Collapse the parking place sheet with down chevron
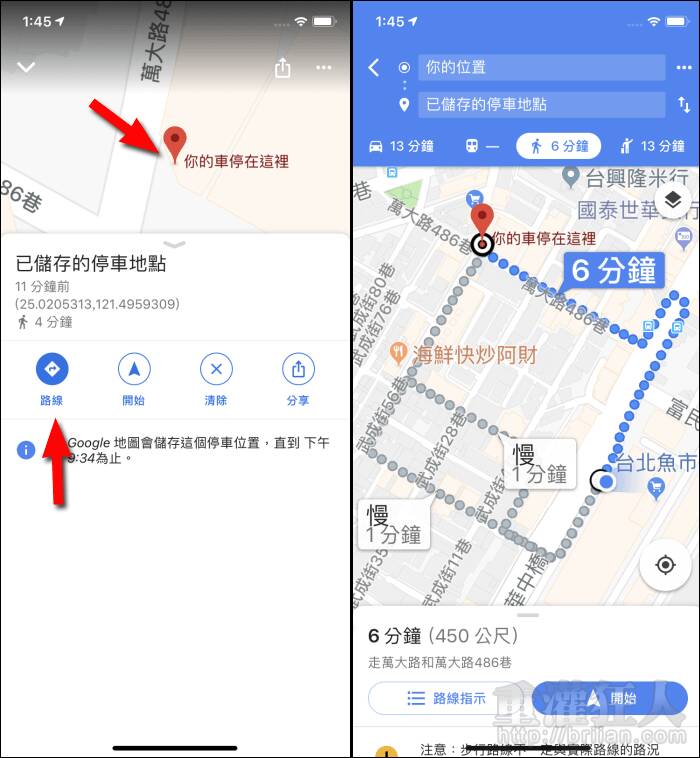The height and width of the screenshot is (758, 700). (x=26, y=67)
